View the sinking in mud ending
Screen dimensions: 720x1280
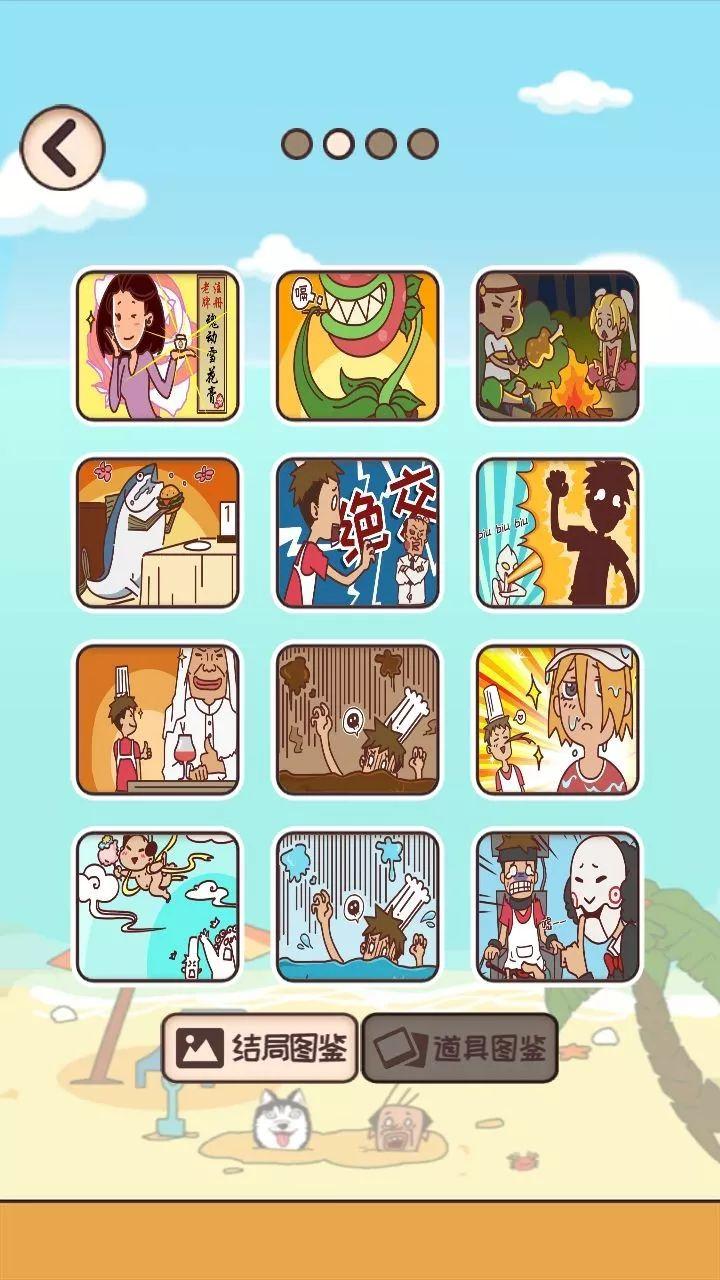357,719
